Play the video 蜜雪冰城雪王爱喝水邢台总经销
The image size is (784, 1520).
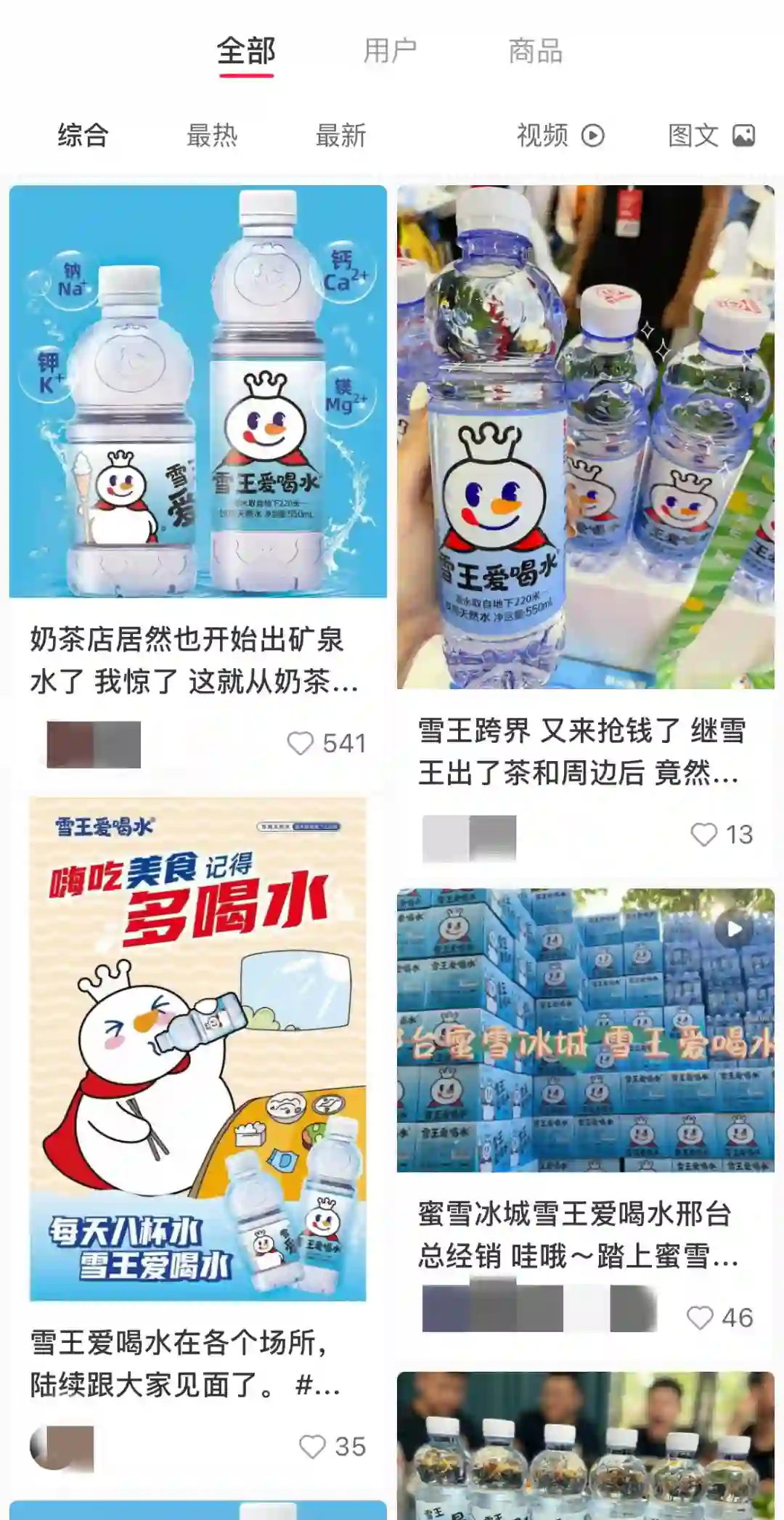coord(585,1030)
